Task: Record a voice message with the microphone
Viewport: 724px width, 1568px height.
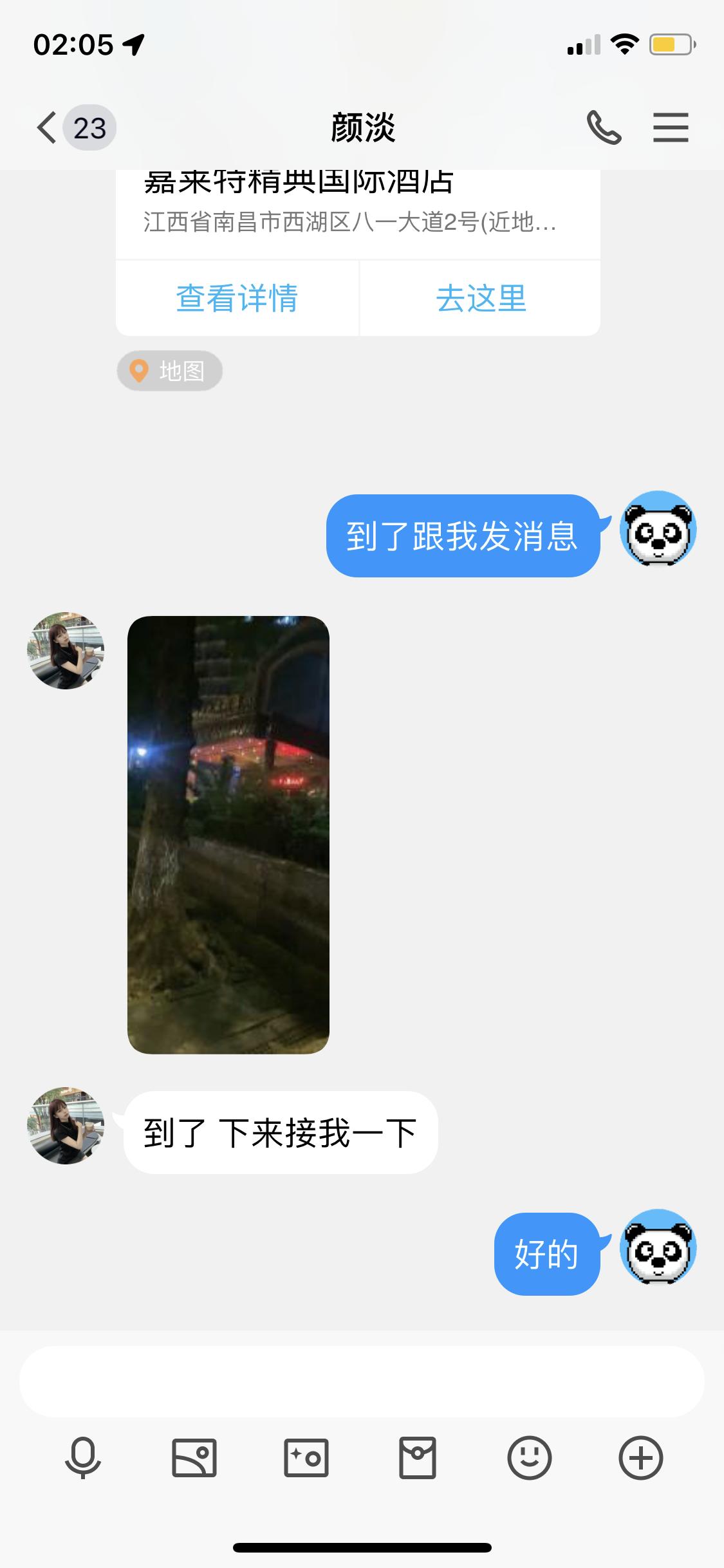Action: coord(83,1458)
